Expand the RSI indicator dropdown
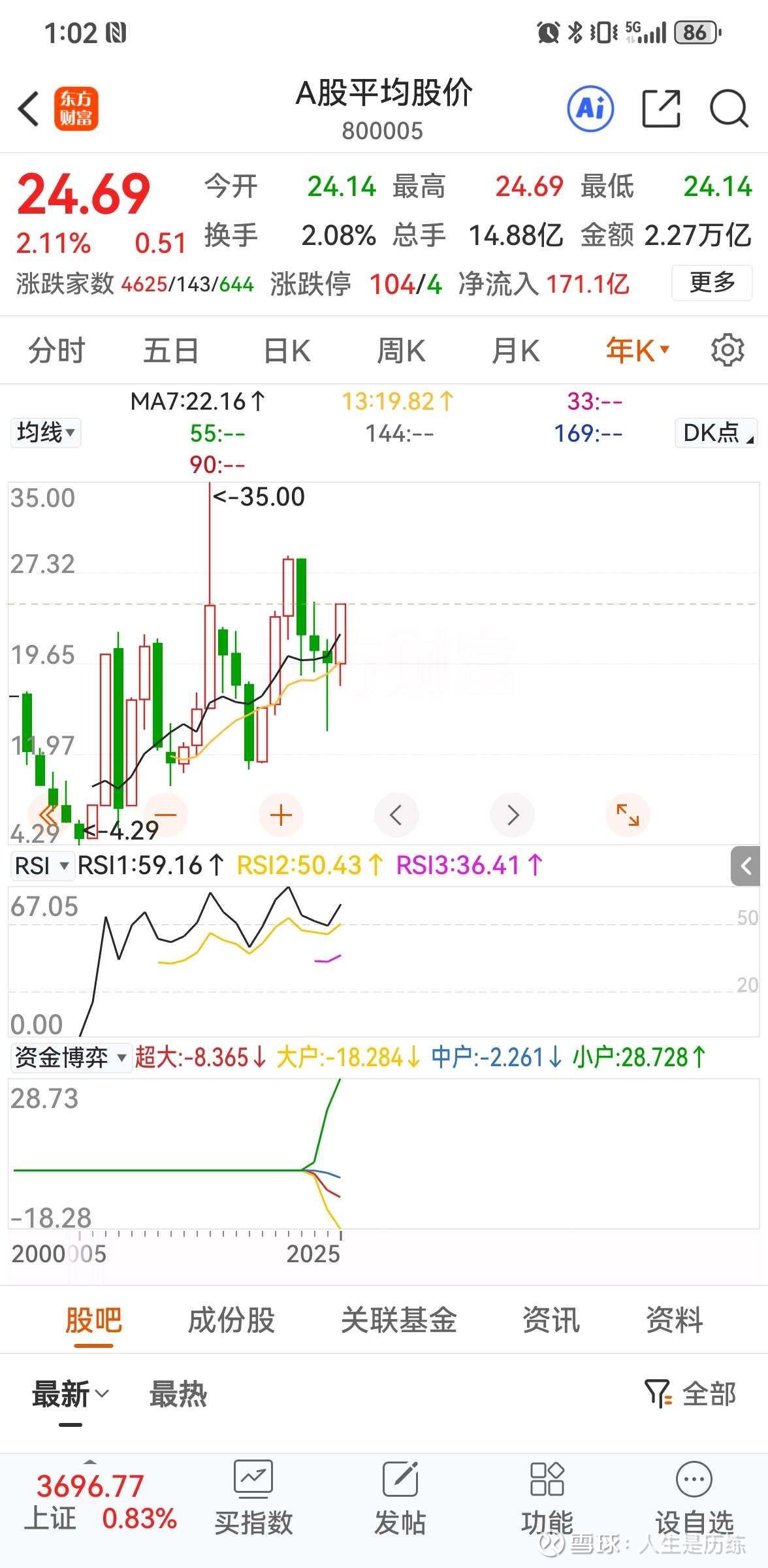The width and height of the screenshot is (768, 1568). tap(42, 866)
